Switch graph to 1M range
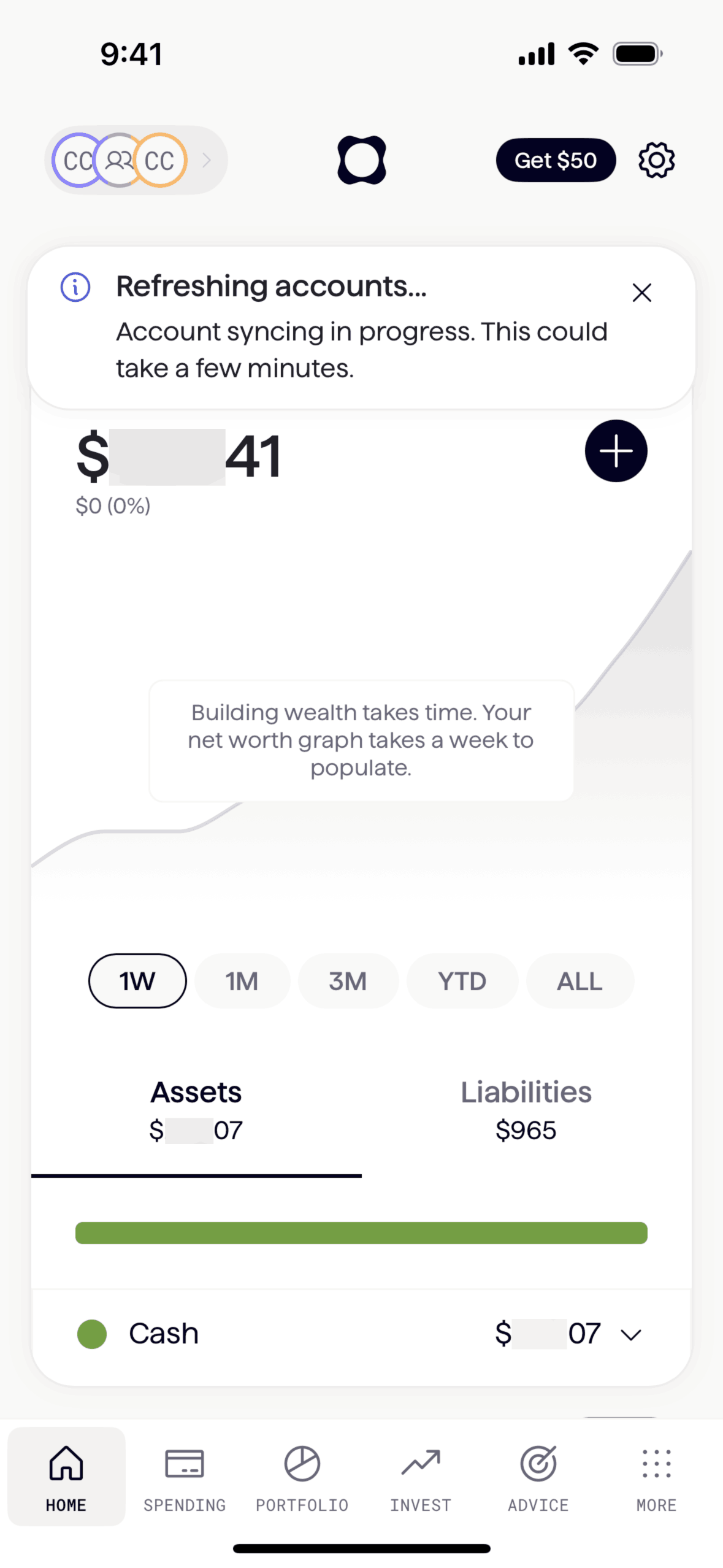This screenshot has height=1568, width=723. tap(242, 981)
